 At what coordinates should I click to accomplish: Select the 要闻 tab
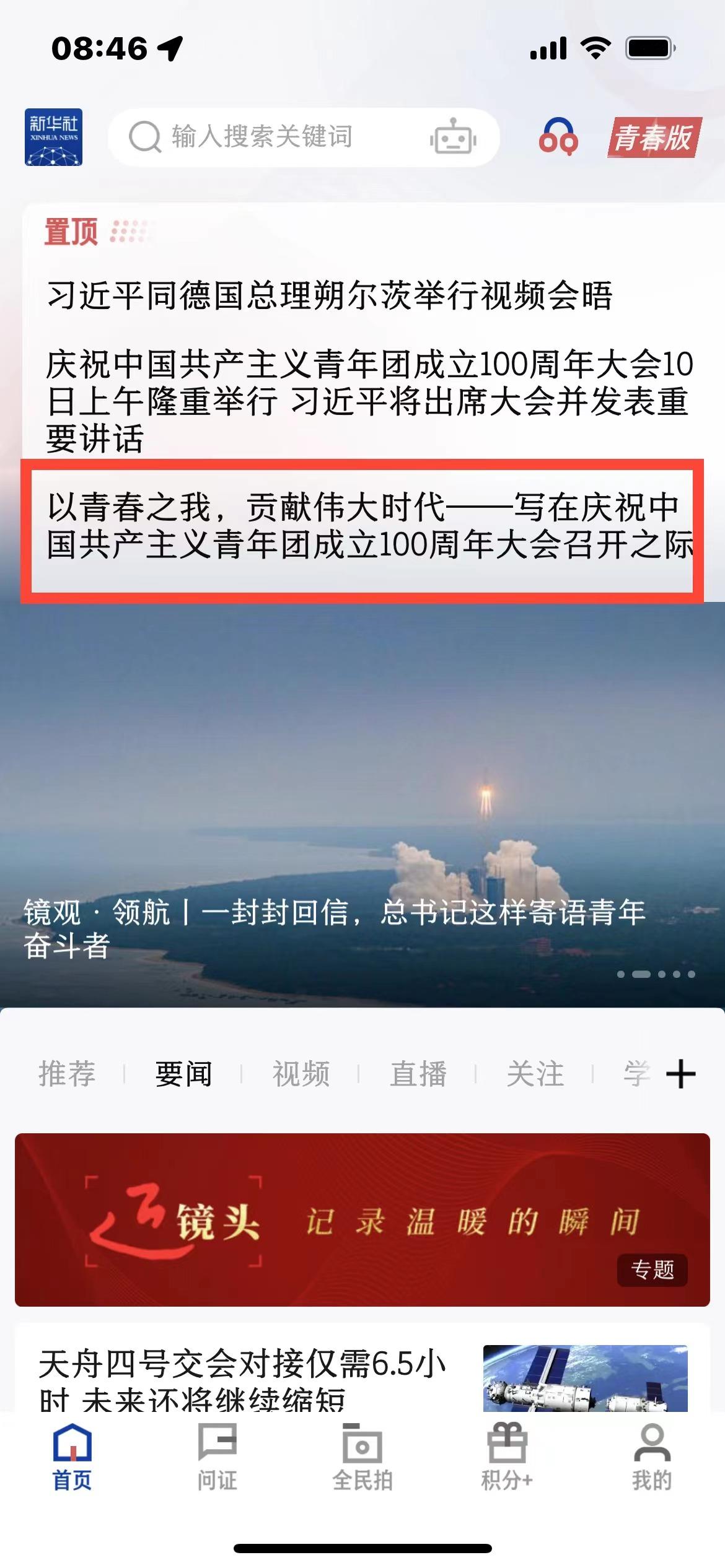183,1073
